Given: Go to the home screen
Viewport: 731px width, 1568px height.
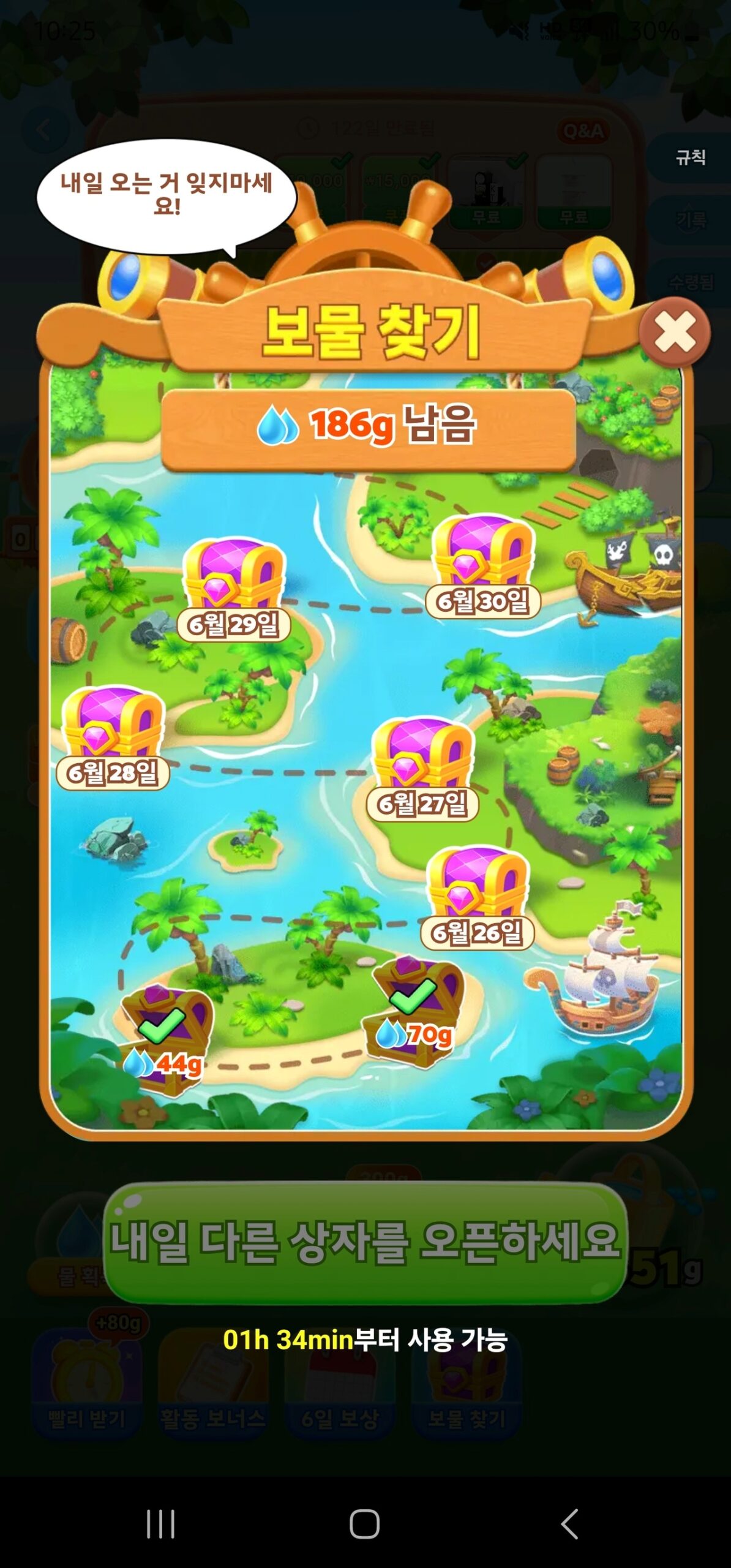Looking at the screenshot, I should (365, 1523).
